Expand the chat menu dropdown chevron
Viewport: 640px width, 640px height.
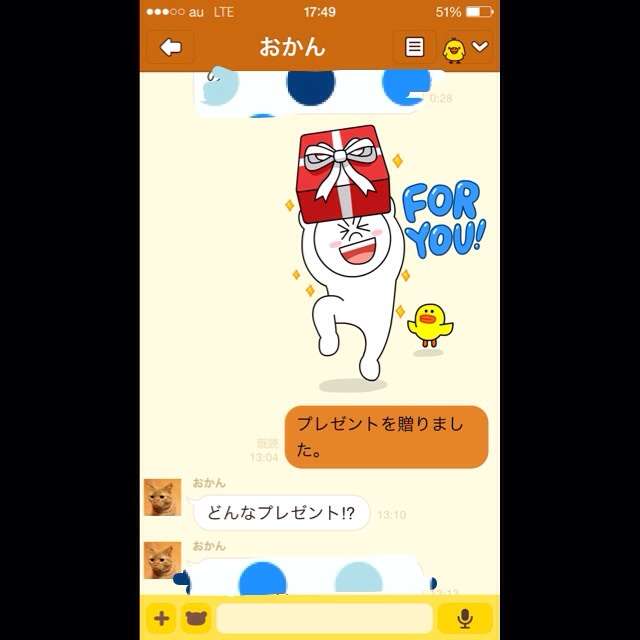click(480, 47)
